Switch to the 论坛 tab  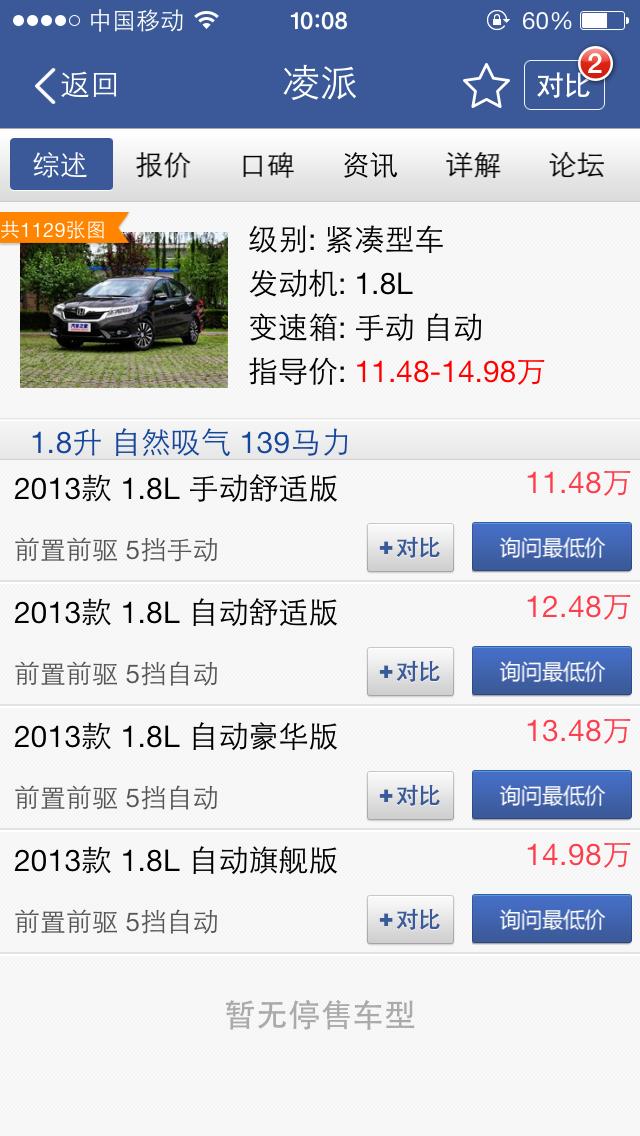pos(577,165)
